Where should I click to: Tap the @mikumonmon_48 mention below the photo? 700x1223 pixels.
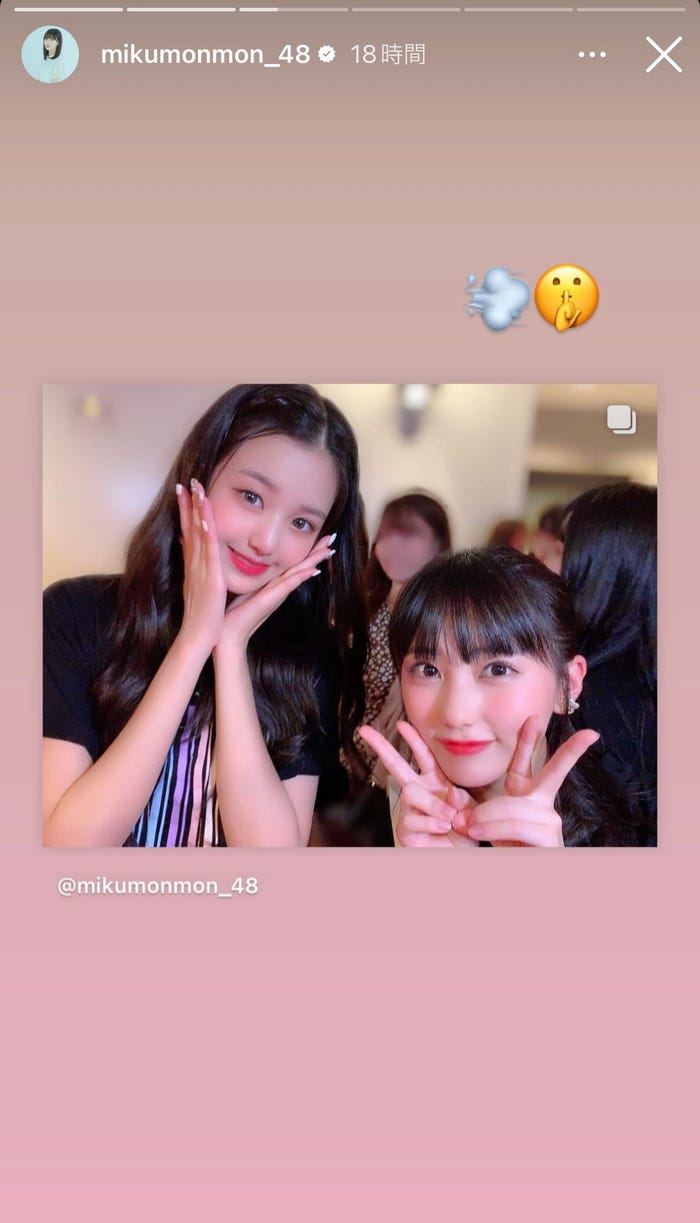click(x=158, y=886)
